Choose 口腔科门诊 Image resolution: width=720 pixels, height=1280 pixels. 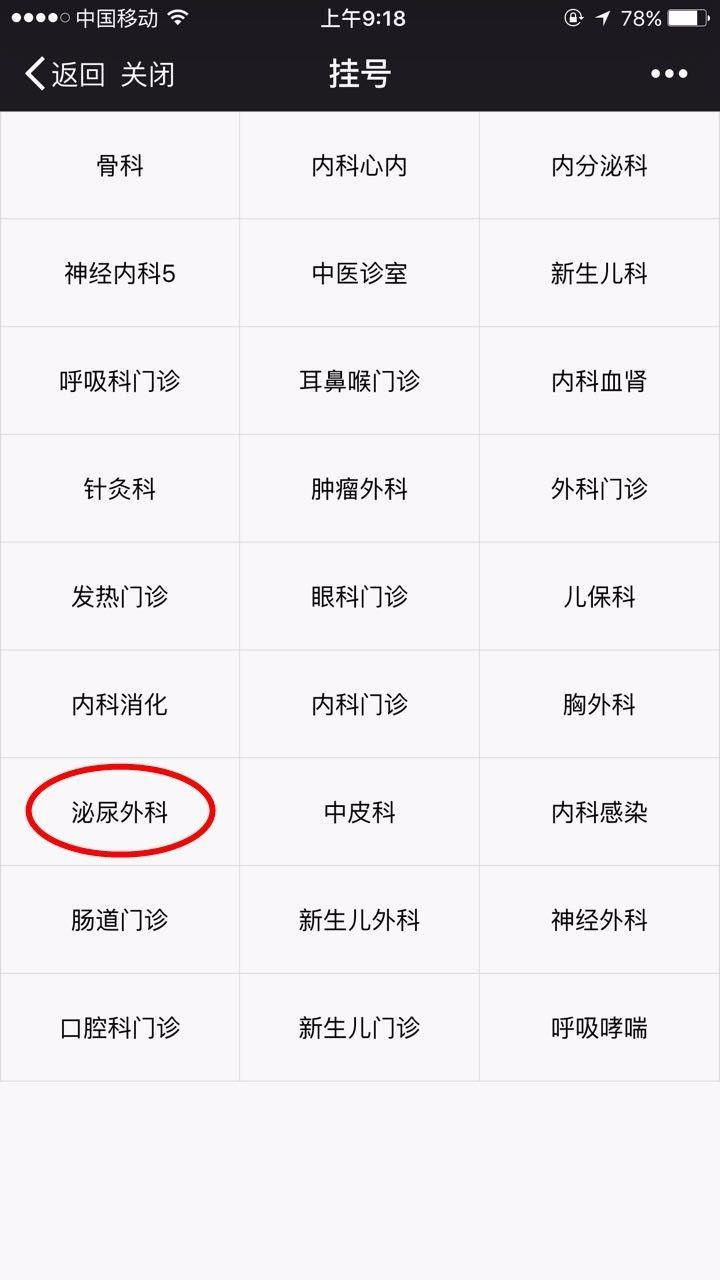pyautogui.click(x=120, y=1028)
